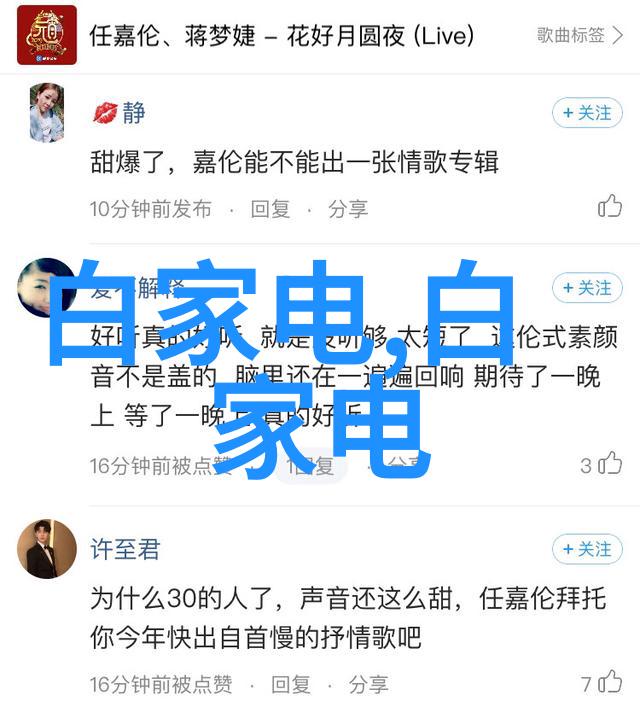This screenshot has height=713, width=640.
Task: Reply to 许至君's comment
Action: click(x=290, y=684)
